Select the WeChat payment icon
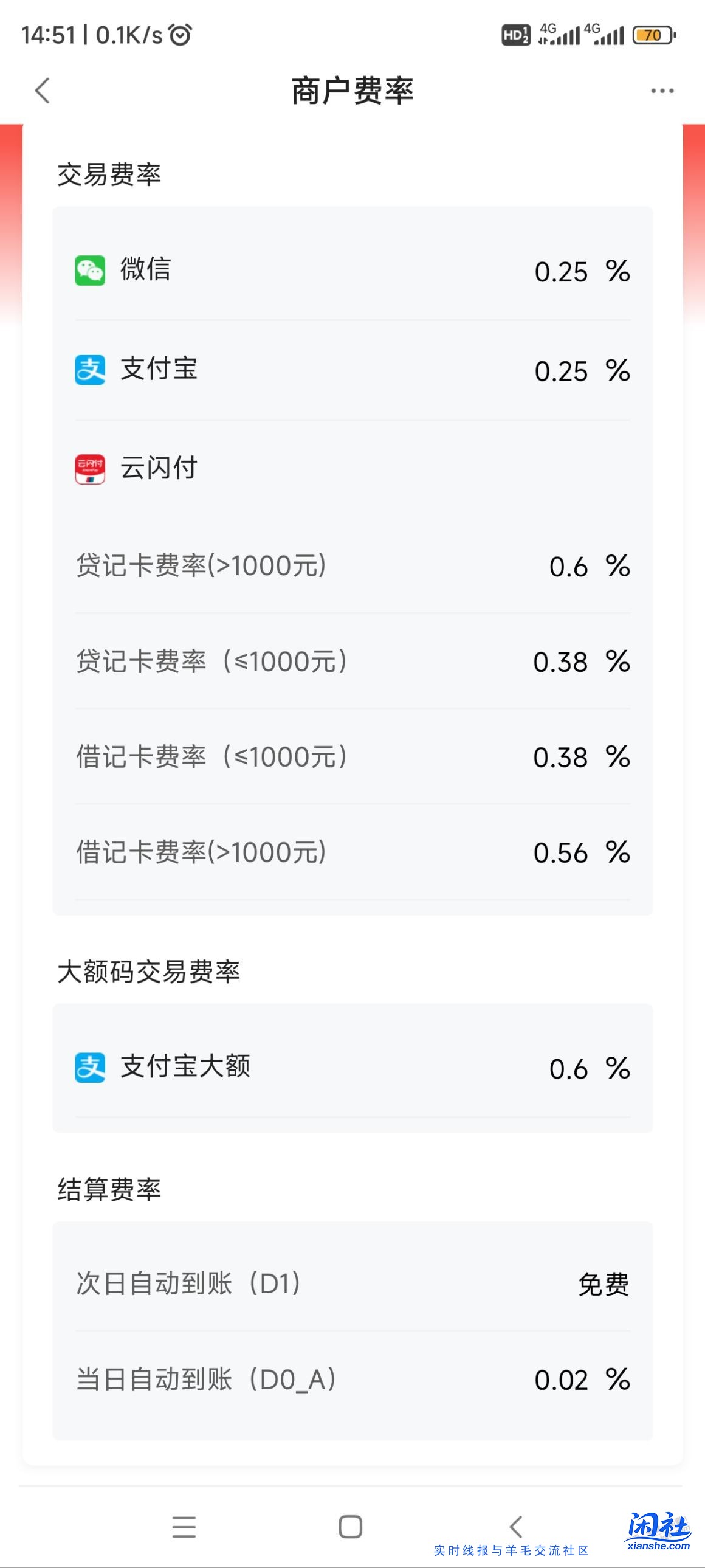 coord(90,272)
